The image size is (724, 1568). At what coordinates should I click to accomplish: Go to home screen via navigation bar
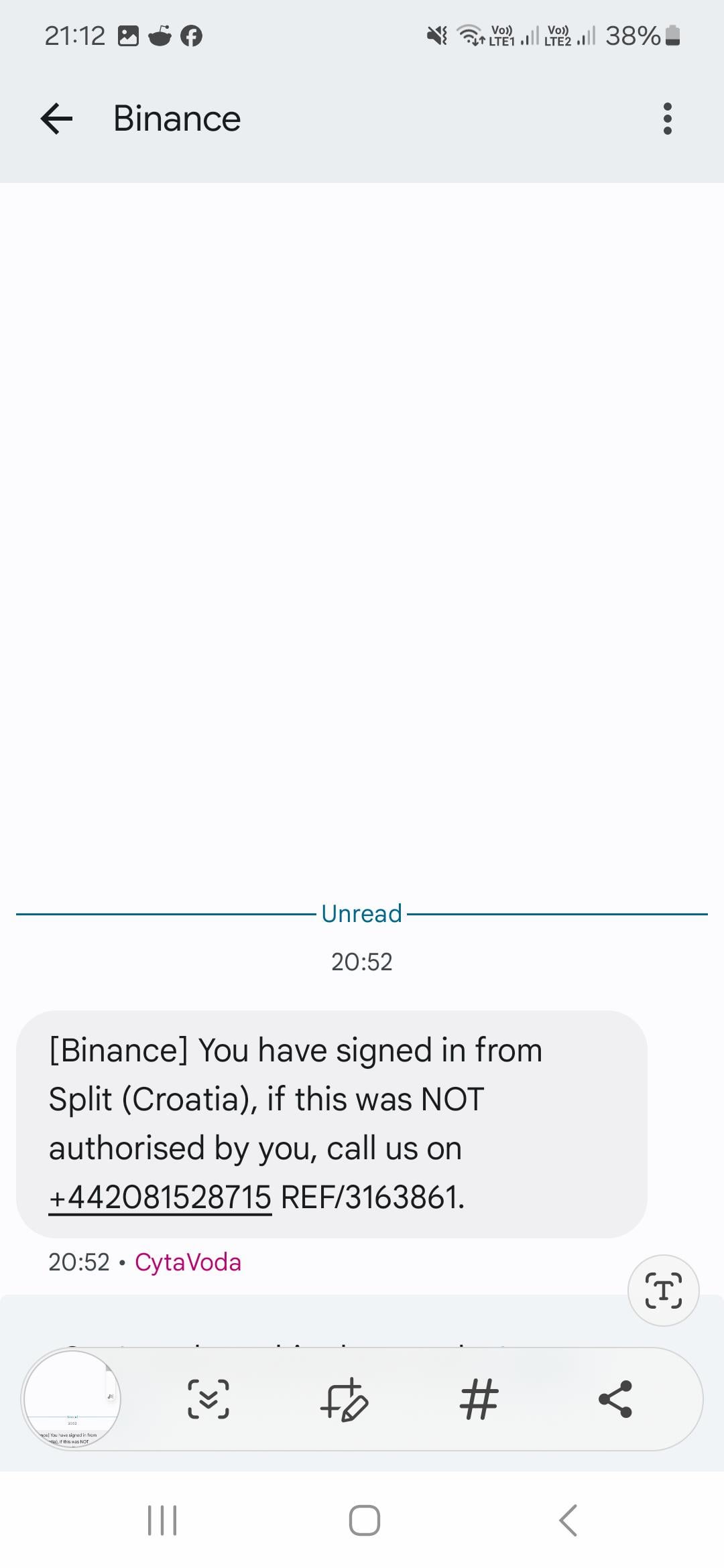pyautogui.click(x=365, y=1520)
